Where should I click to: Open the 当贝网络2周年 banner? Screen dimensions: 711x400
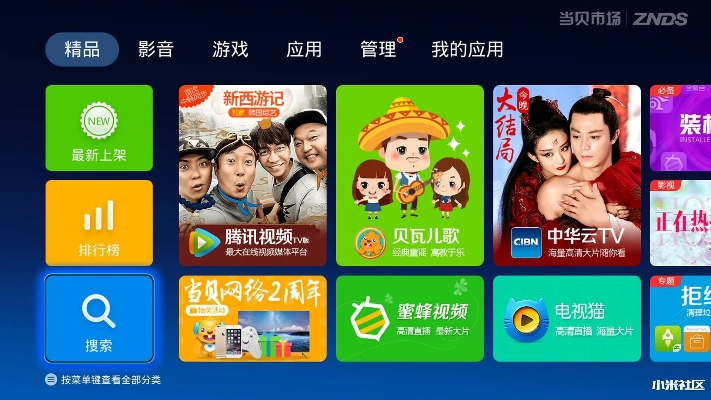[x=253, y=318]
